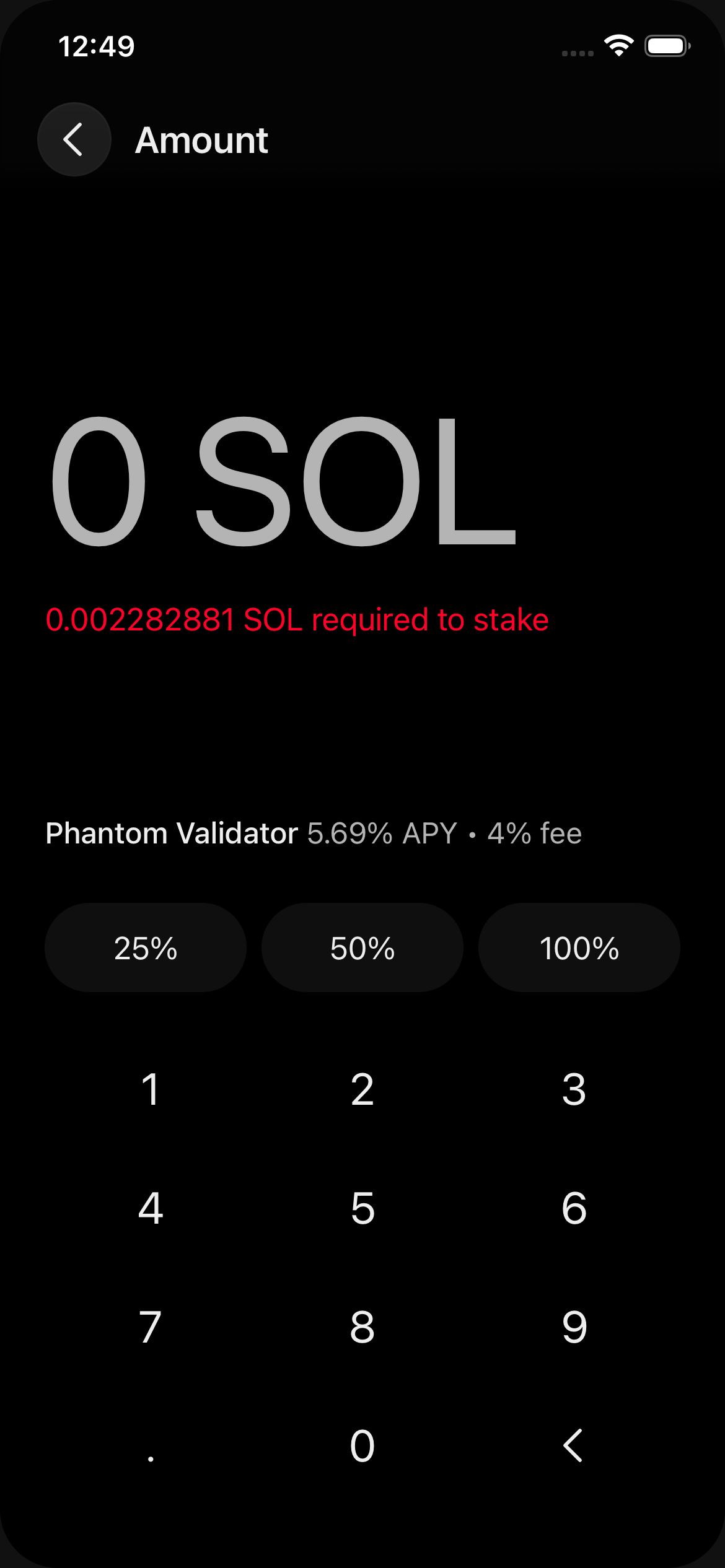
Task: Tap keypad digit 6
Action: (574, 1208)
